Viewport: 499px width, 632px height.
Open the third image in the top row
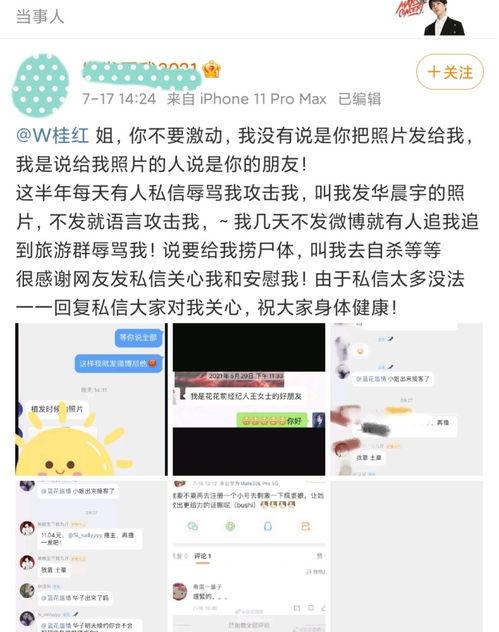click(x=406, y=399)
